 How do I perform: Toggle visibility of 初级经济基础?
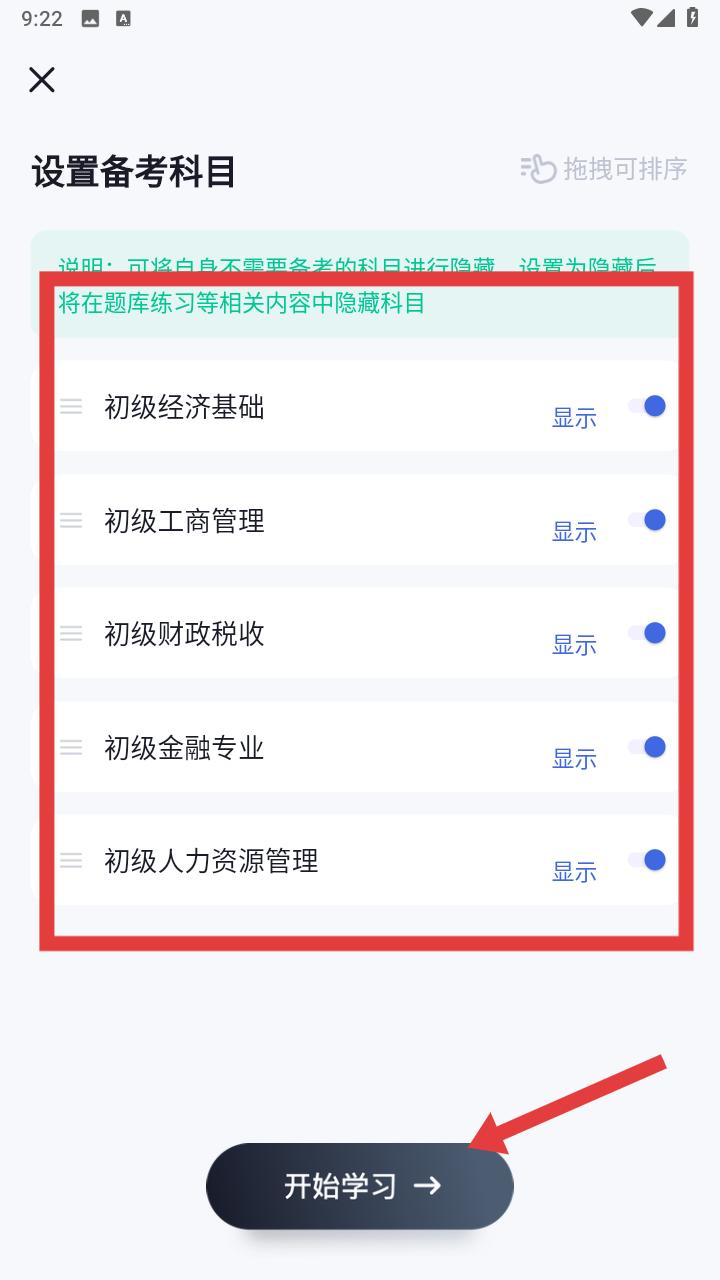coord(646,406)
